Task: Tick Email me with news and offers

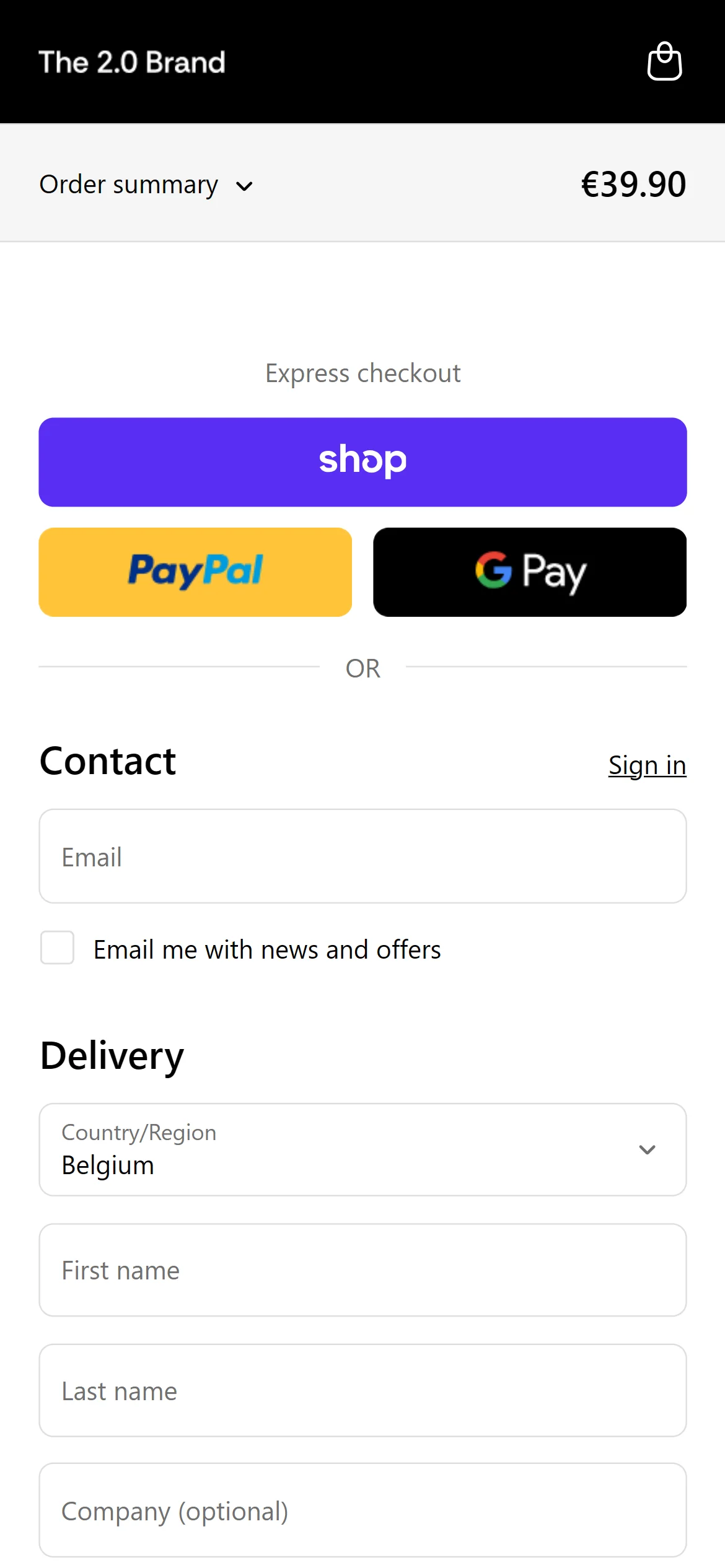Action: click(58, 947)
